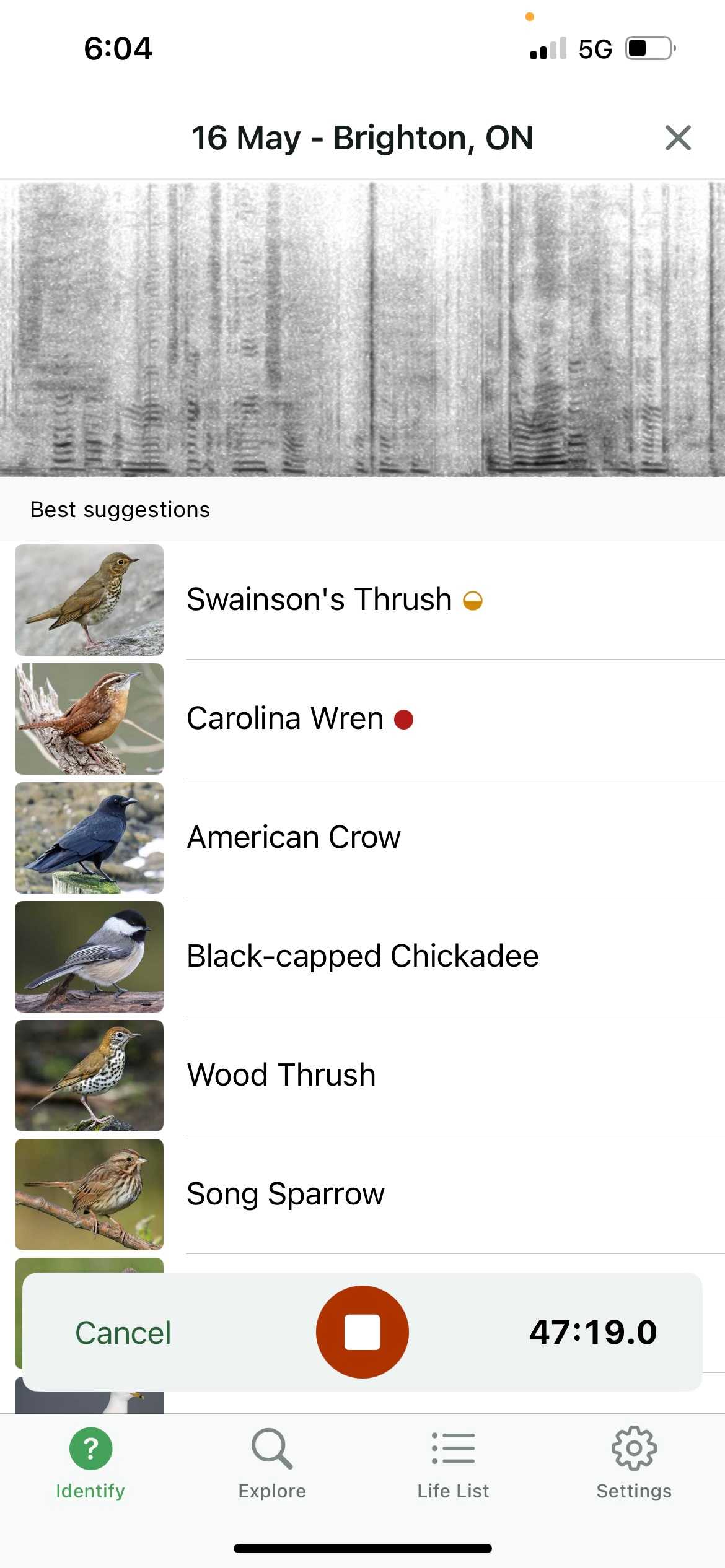Select the Identify tab

pos(90,1461)
